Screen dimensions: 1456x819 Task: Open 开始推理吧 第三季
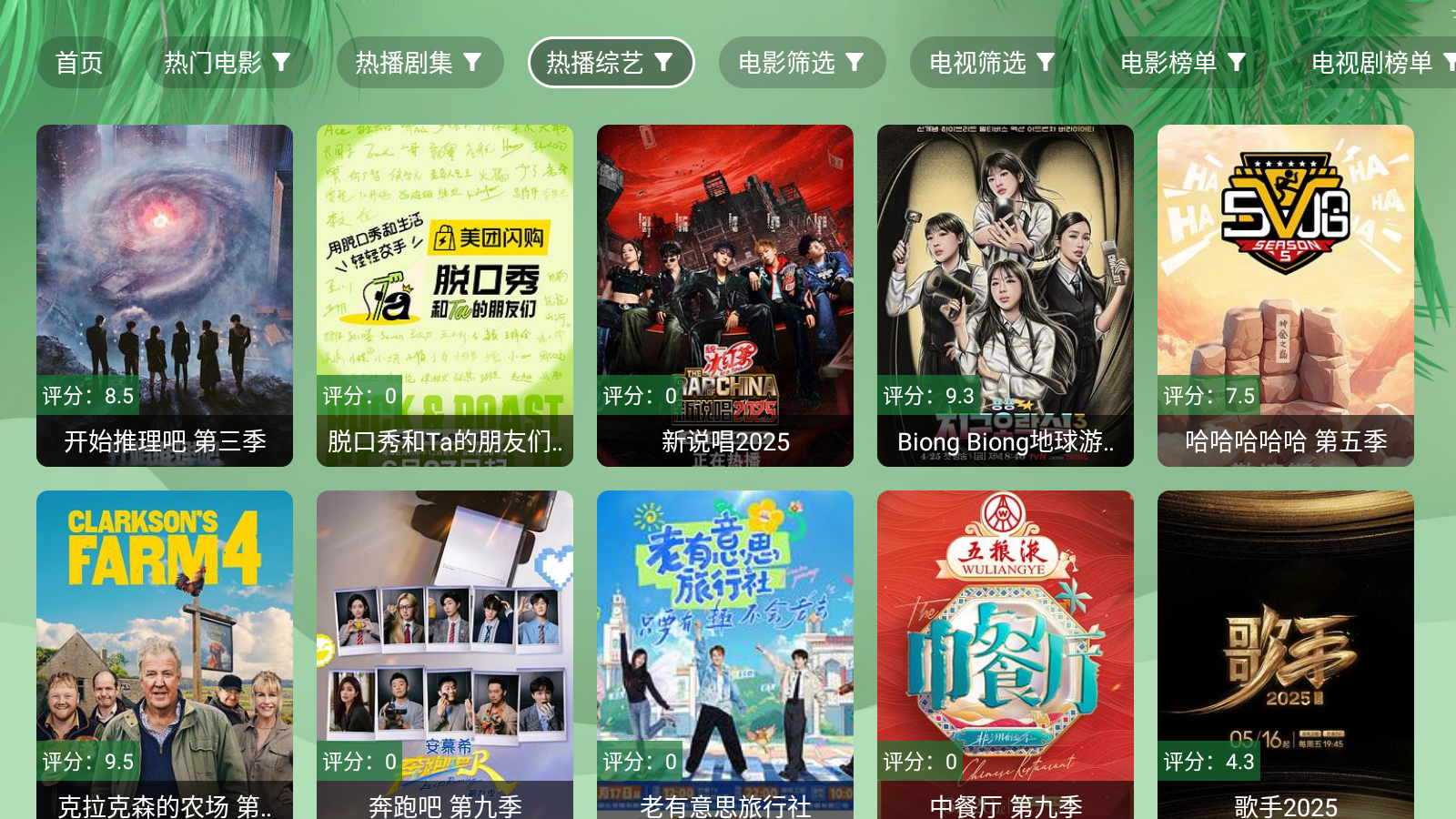165,295
